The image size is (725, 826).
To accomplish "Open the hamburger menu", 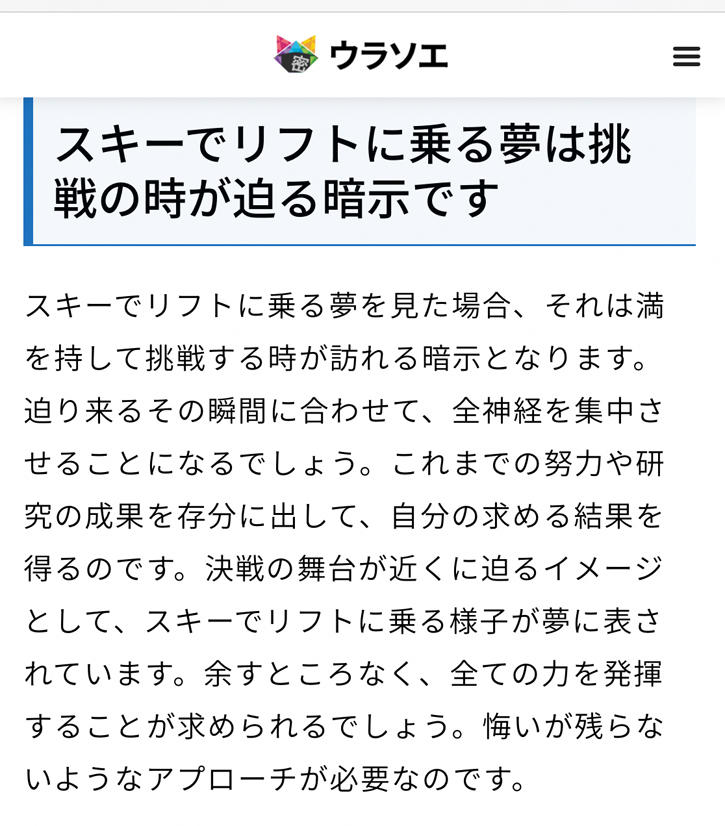I will [686, 57].
